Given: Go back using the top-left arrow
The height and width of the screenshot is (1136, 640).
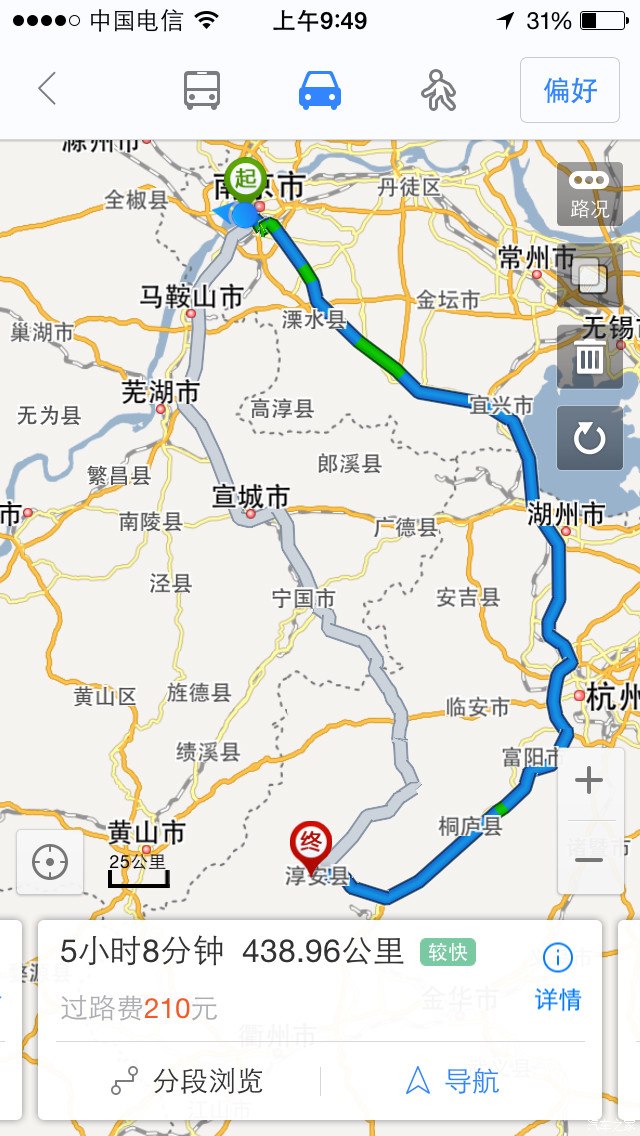Looking at the screenshot, I should tap(47, 90).
